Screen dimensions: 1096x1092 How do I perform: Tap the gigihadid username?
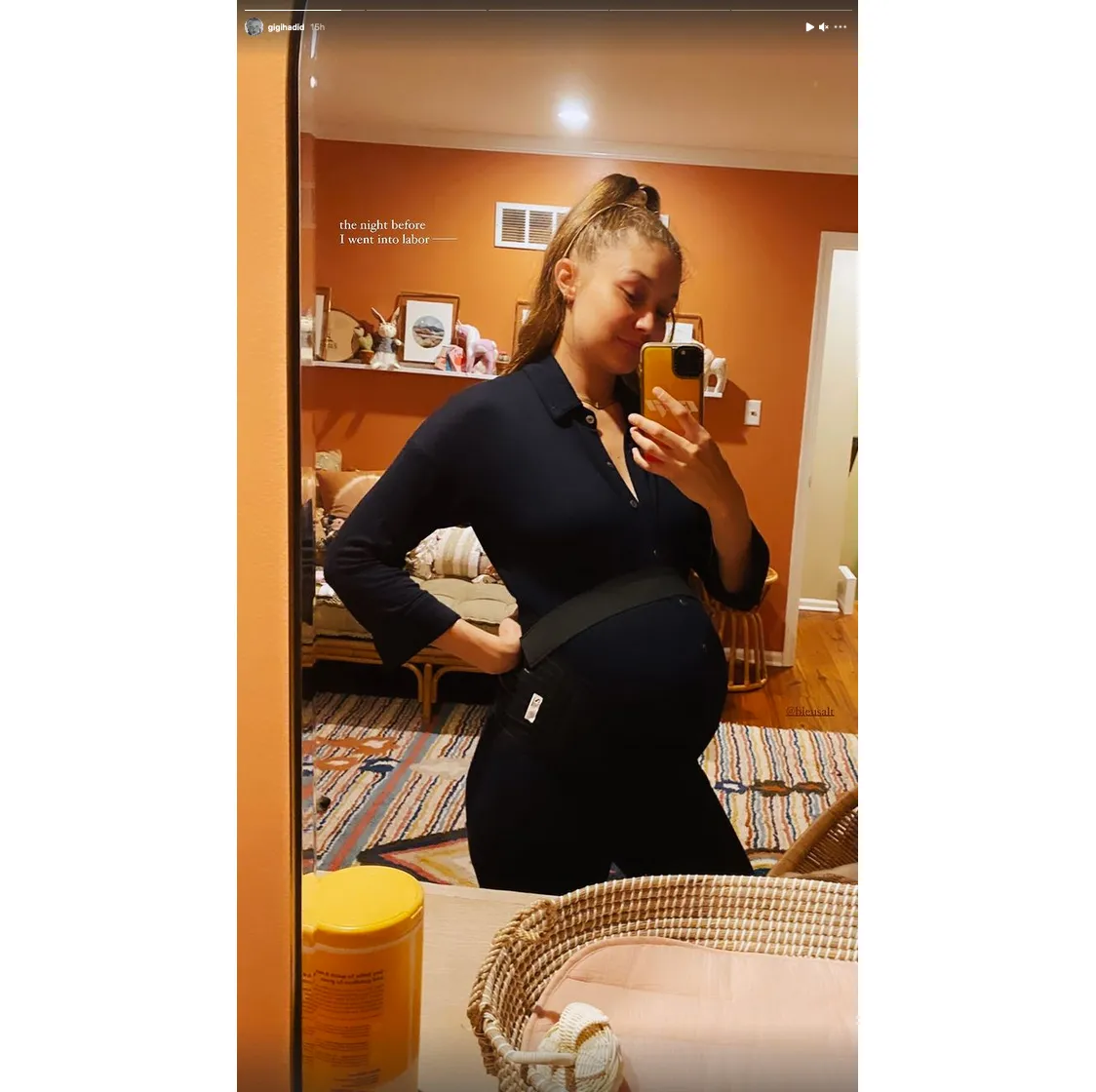pyautogui.click(x=287, y=27)
